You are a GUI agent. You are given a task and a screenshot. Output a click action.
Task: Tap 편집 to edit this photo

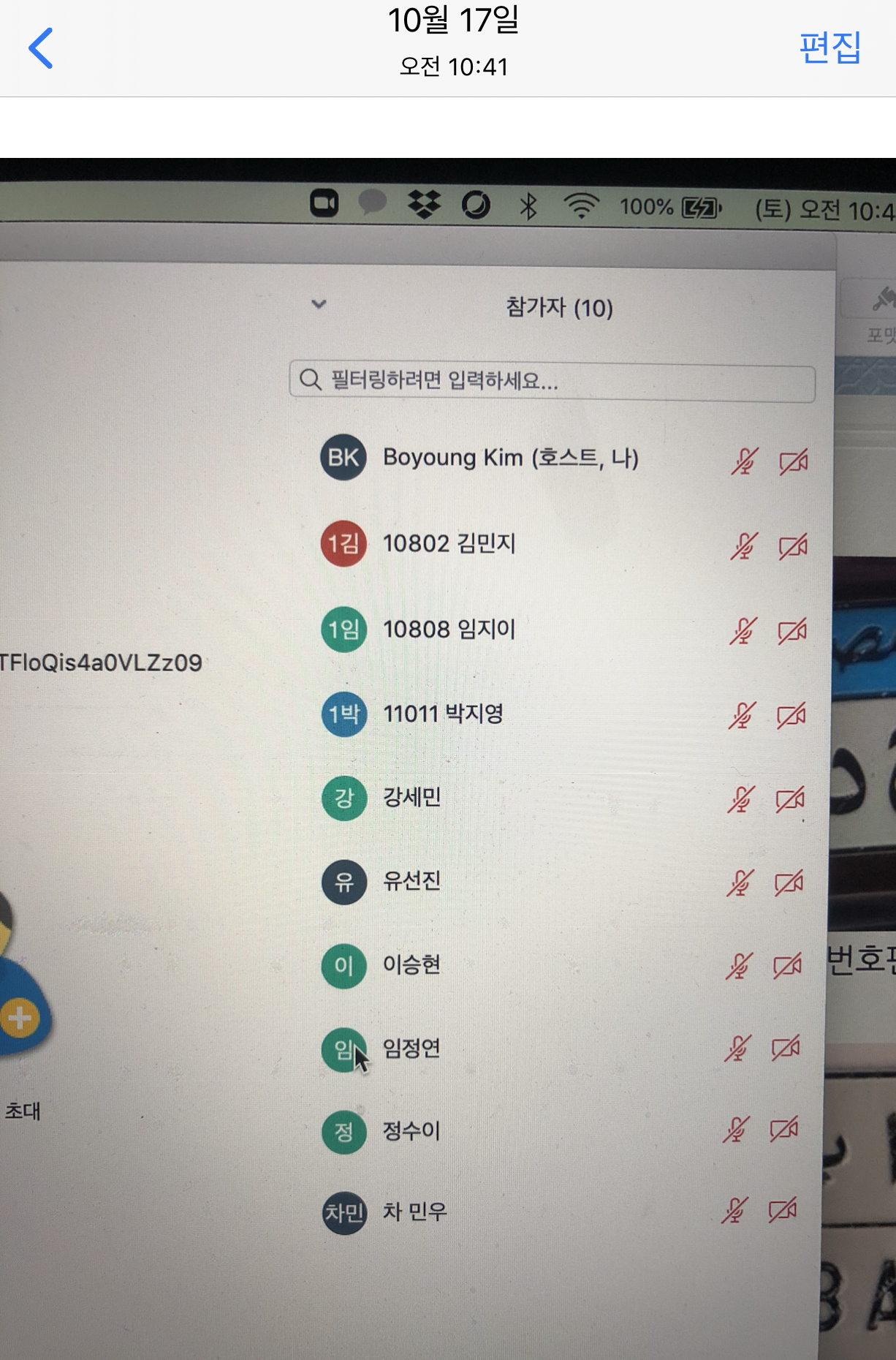pyautogui.click(x=829, y=48)
